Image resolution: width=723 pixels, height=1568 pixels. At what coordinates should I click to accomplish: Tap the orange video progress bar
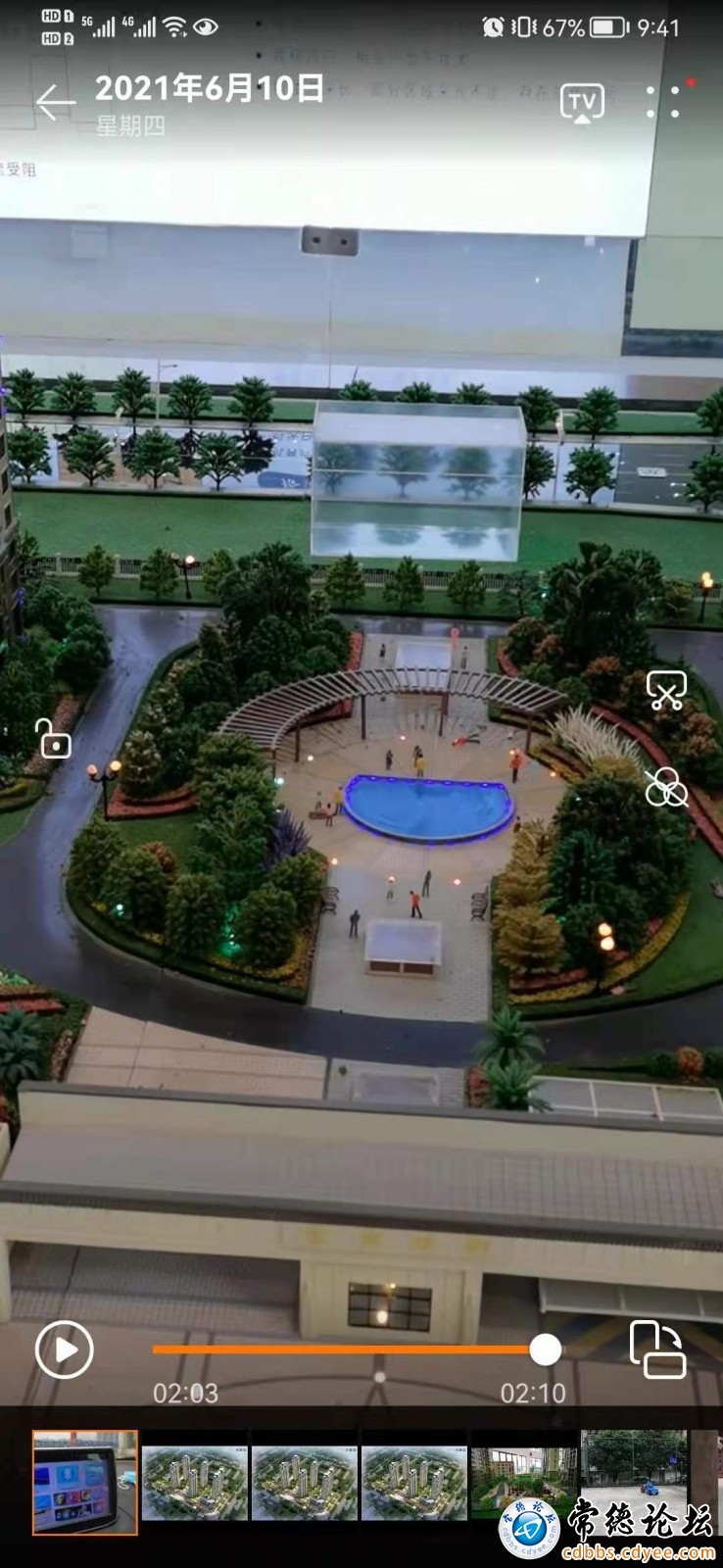point(343,1349)
